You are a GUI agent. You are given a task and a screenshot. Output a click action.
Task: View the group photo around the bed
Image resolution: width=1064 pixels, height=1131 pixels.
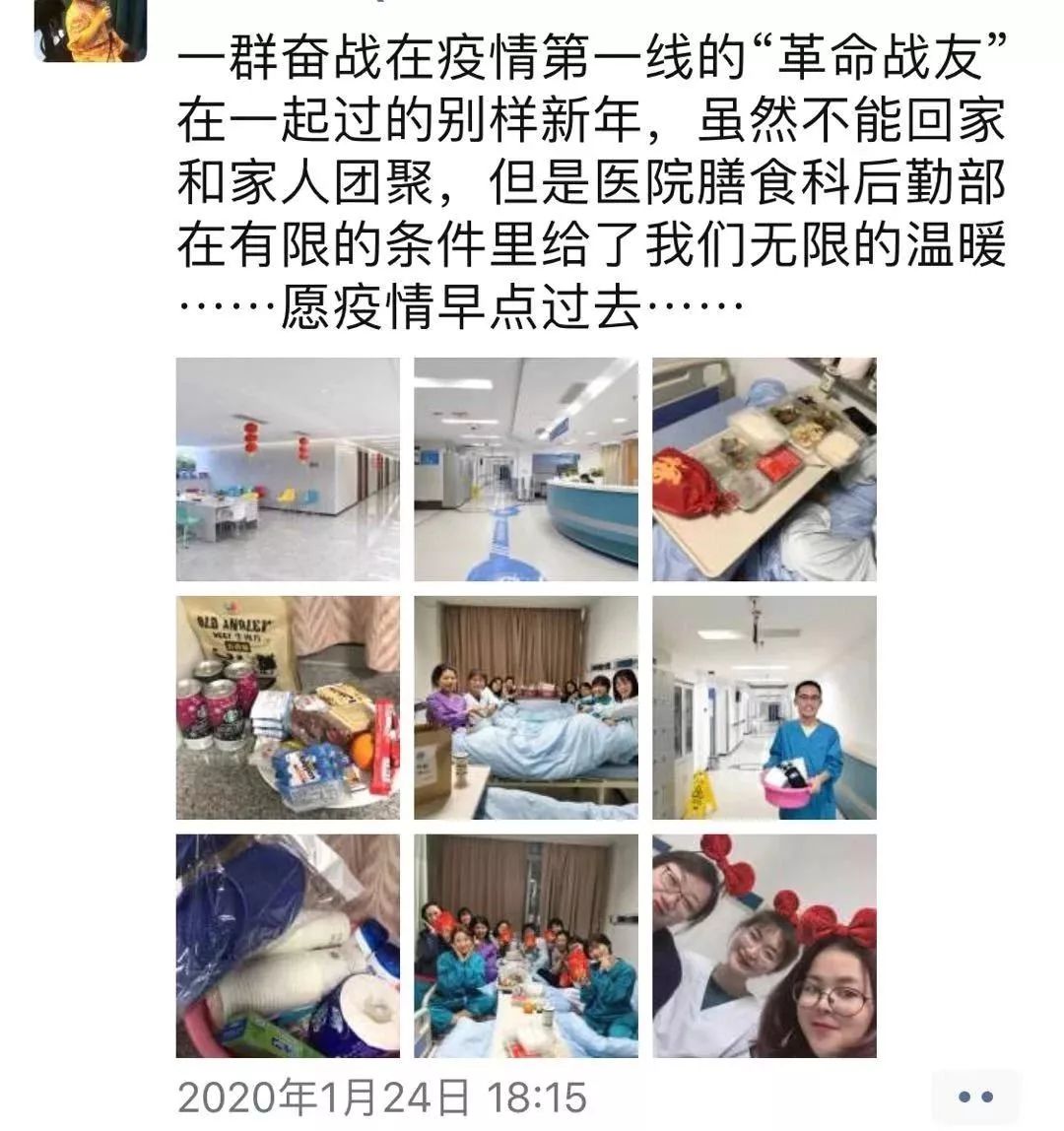(525, 707)
